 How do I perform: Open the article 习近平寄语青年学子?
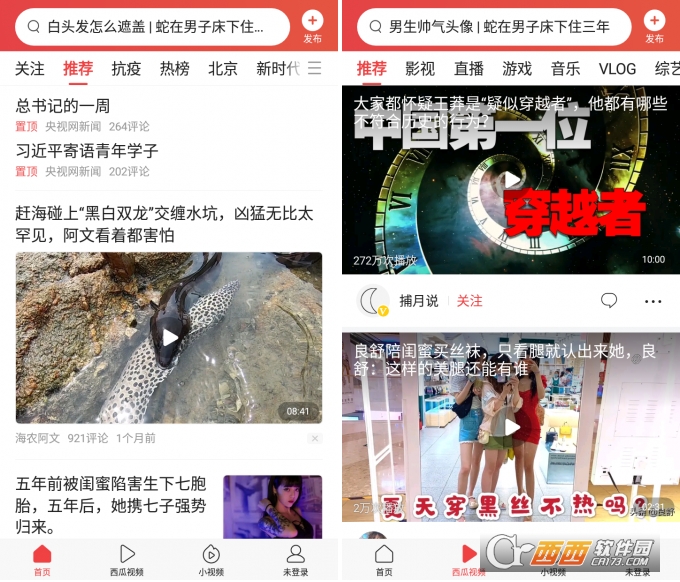(x=87, y=151)
